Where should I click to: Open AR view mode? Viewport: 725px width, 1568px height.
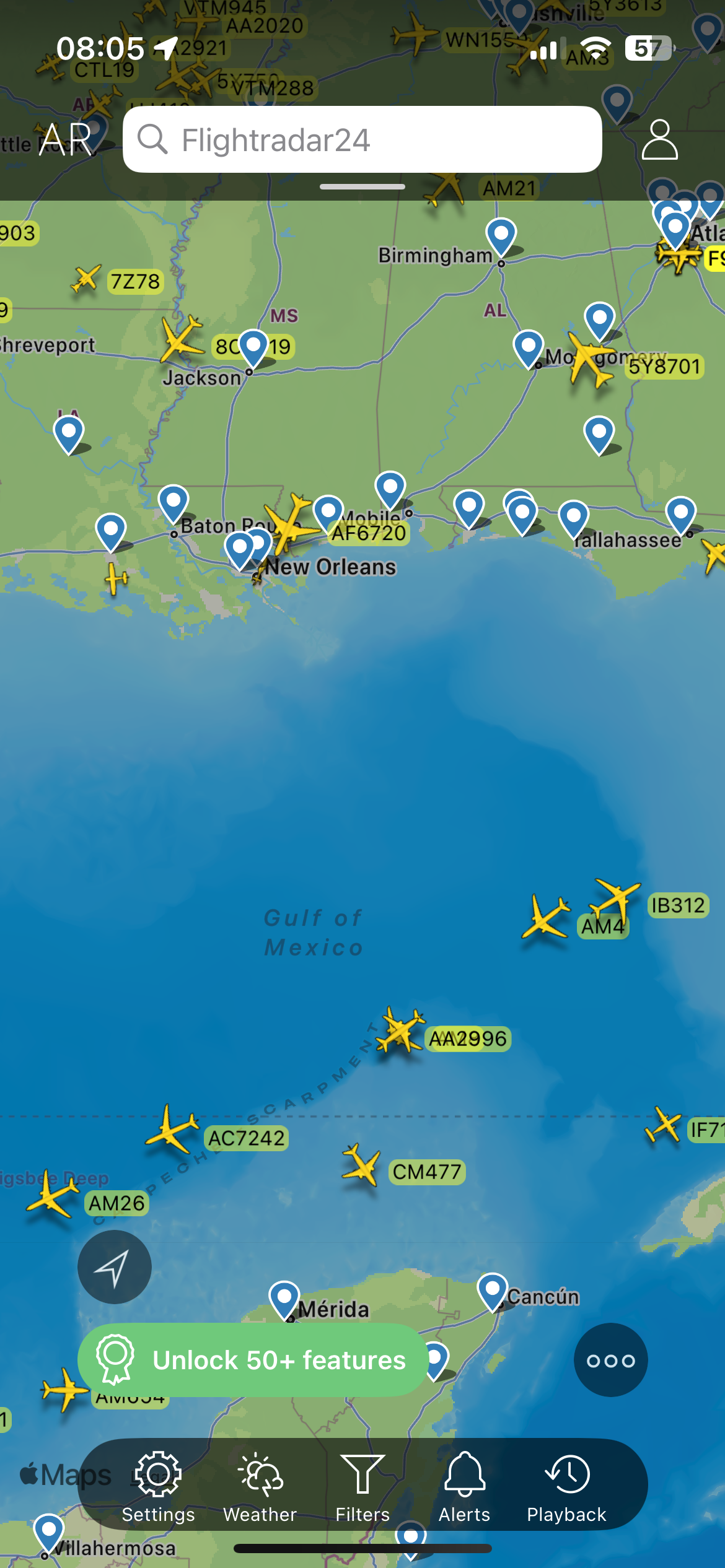(x=65, y=139)
